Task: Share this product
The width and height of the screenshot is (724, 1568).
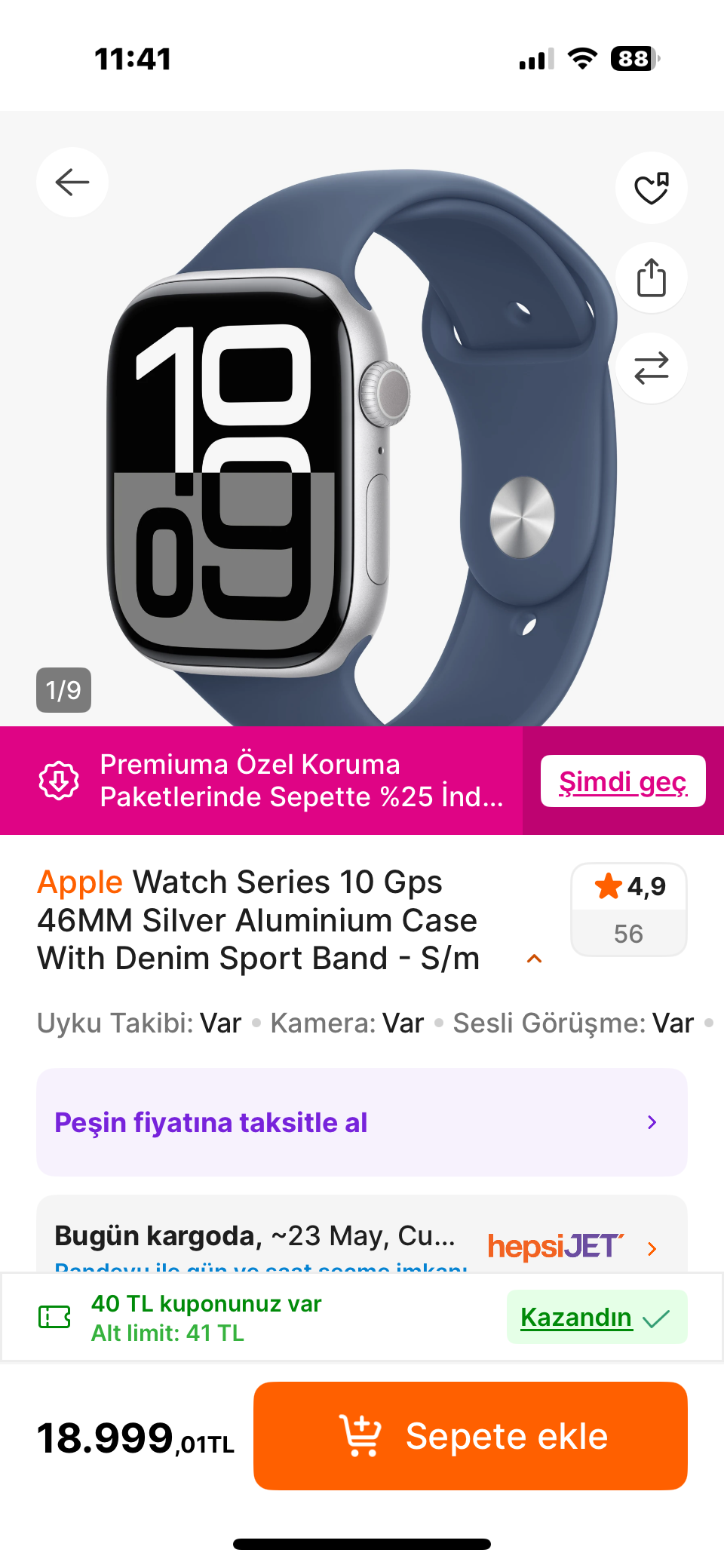Action: point(652,278)
